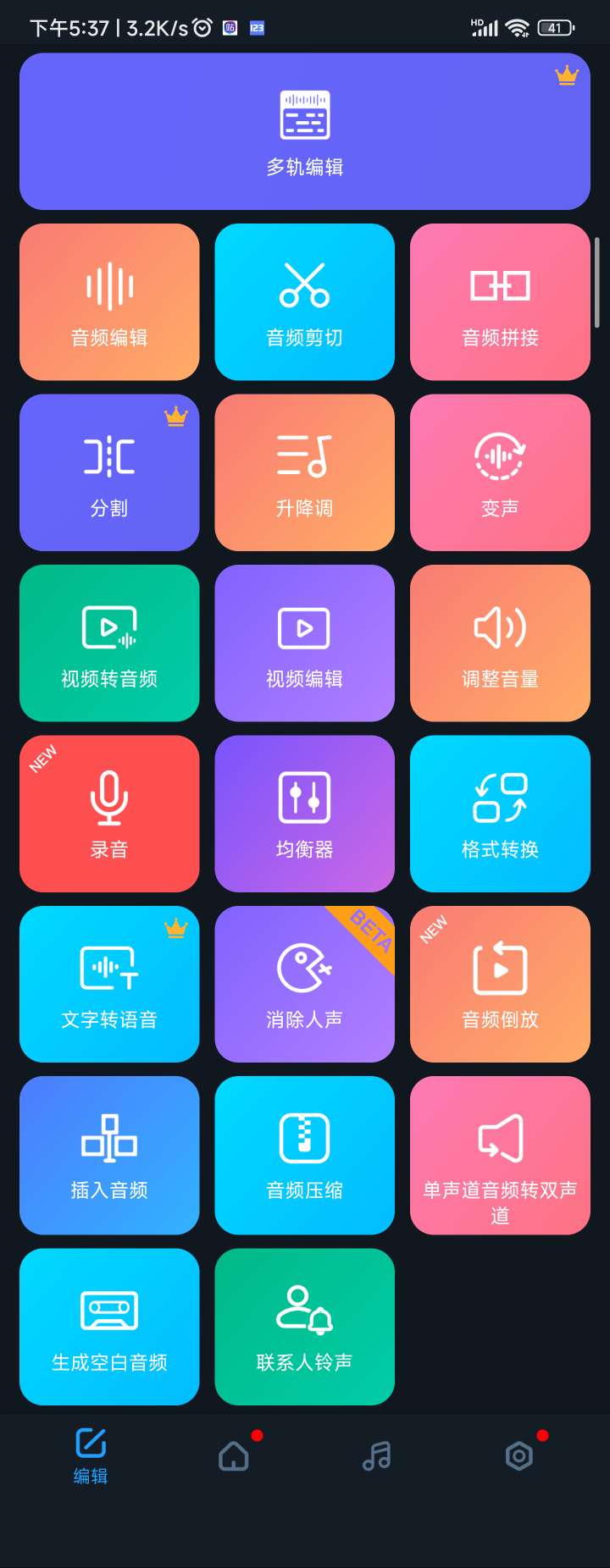This screenshot has height=1568, width=610.
Task: Open 音频倒放 reverse audio
Action: coord(500,984)
